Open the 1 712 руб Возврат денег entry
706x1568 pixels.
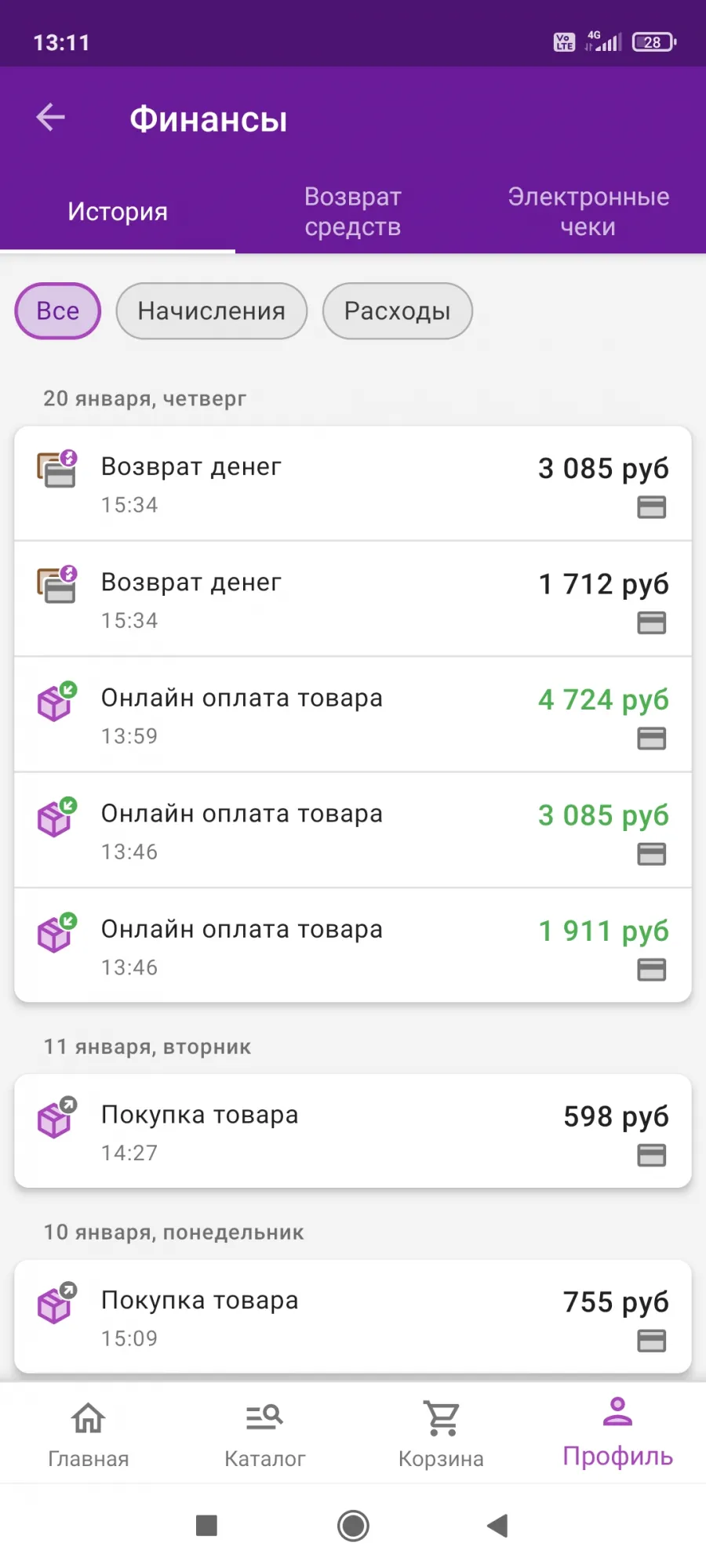point(353,599)
